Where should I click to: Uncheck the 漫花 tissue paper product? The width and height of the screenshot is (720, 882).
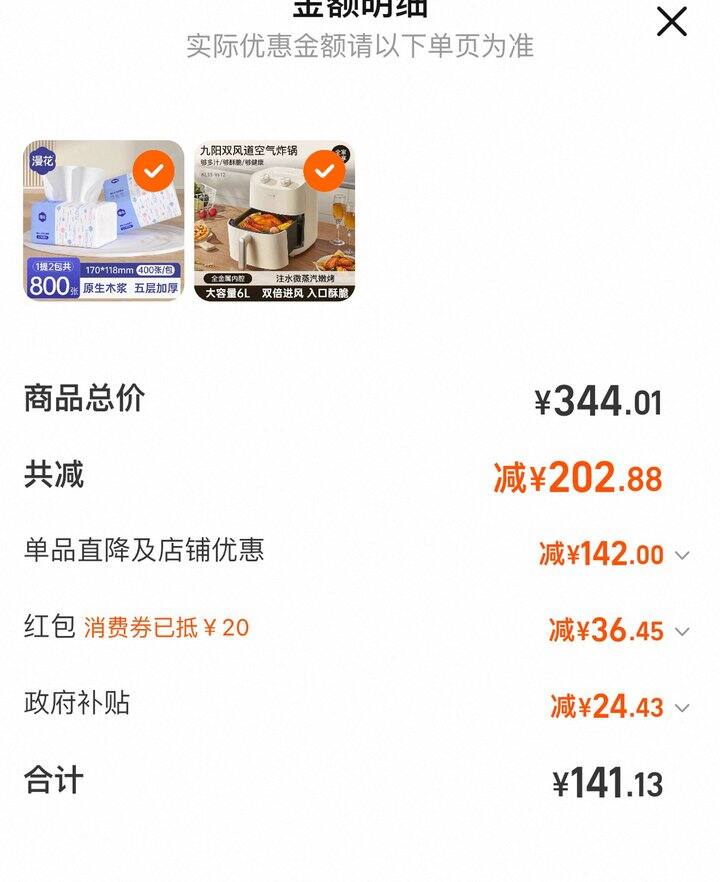153,171
